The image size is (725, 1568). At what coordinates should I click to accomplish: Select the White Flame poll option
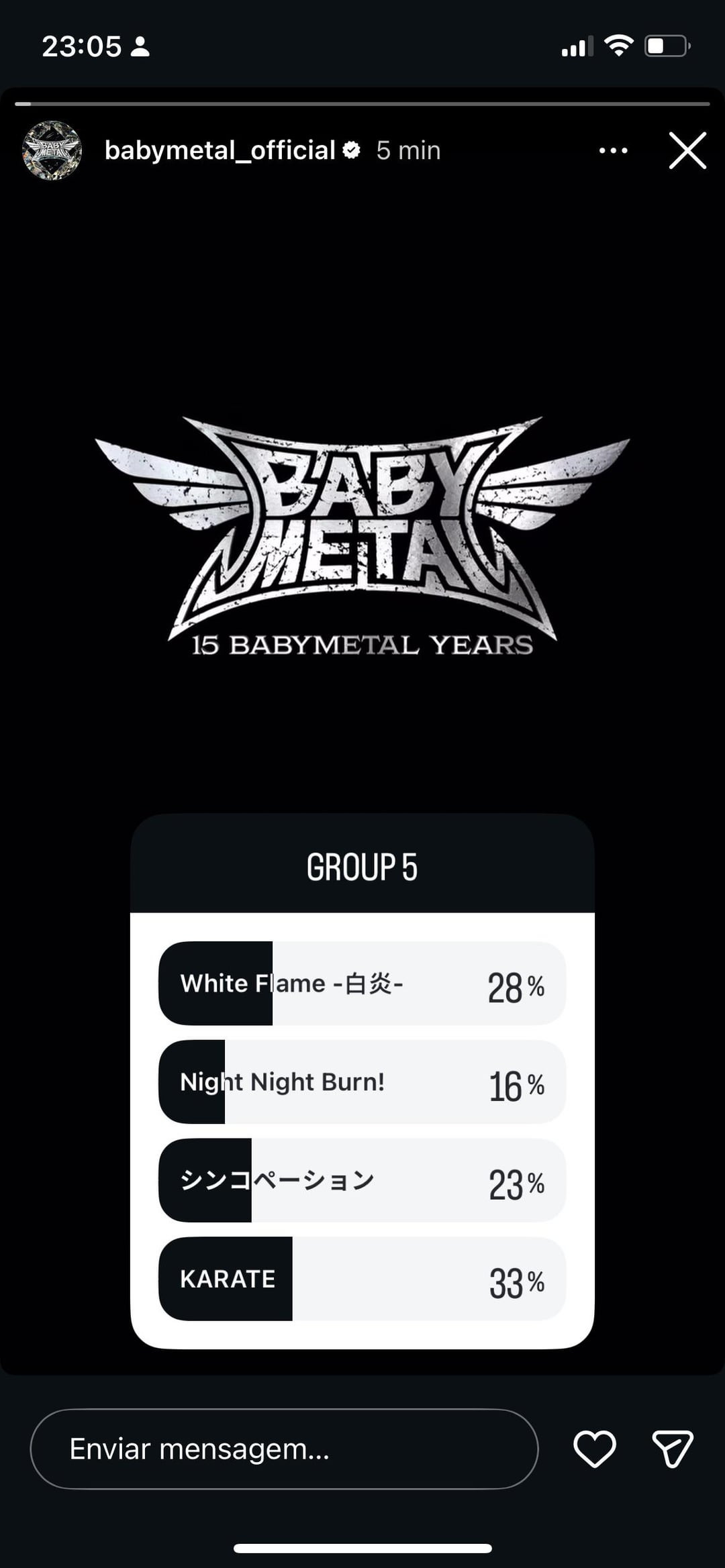362,983
